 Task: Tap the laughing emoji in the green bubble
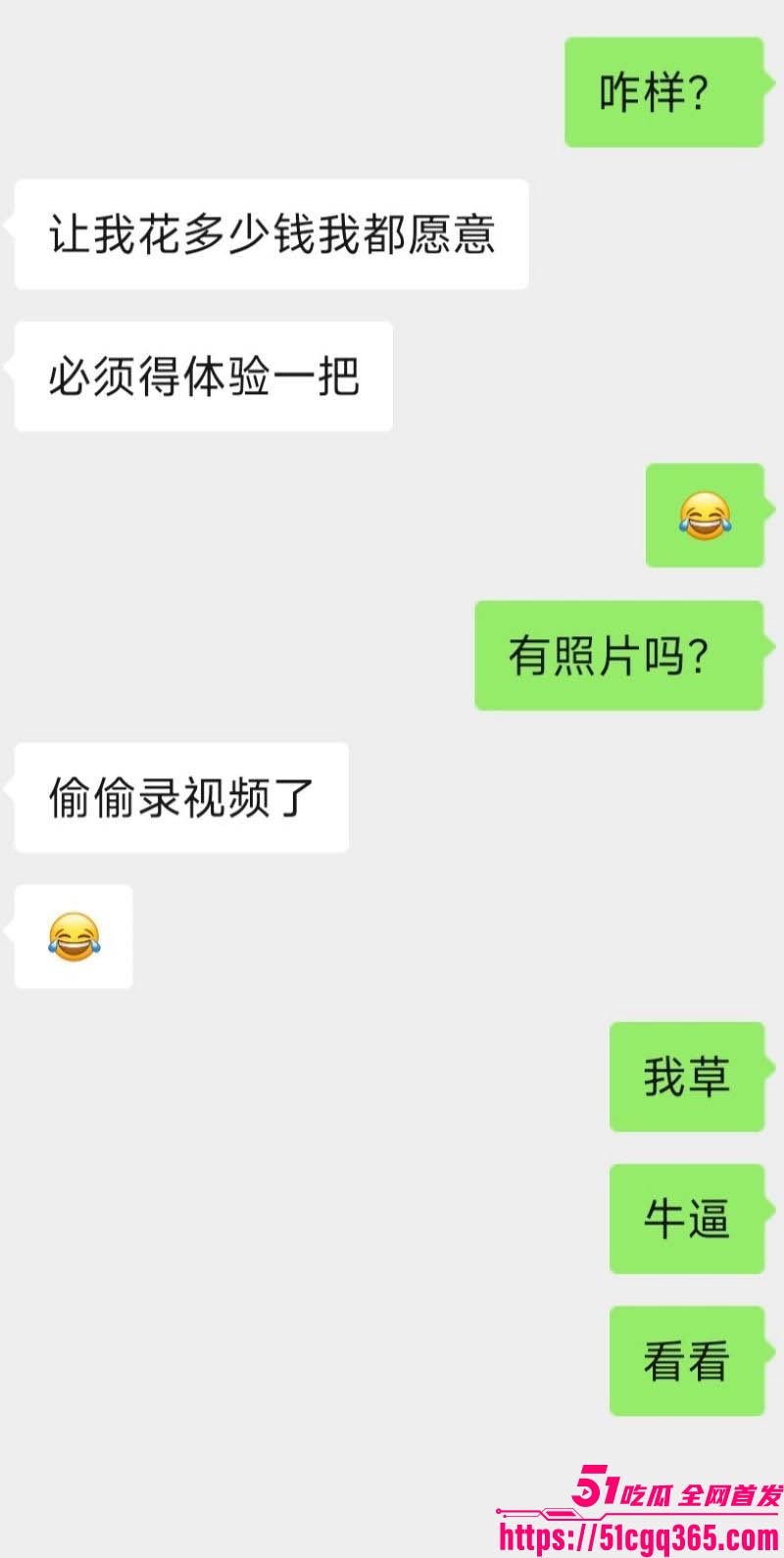point(705,517)
